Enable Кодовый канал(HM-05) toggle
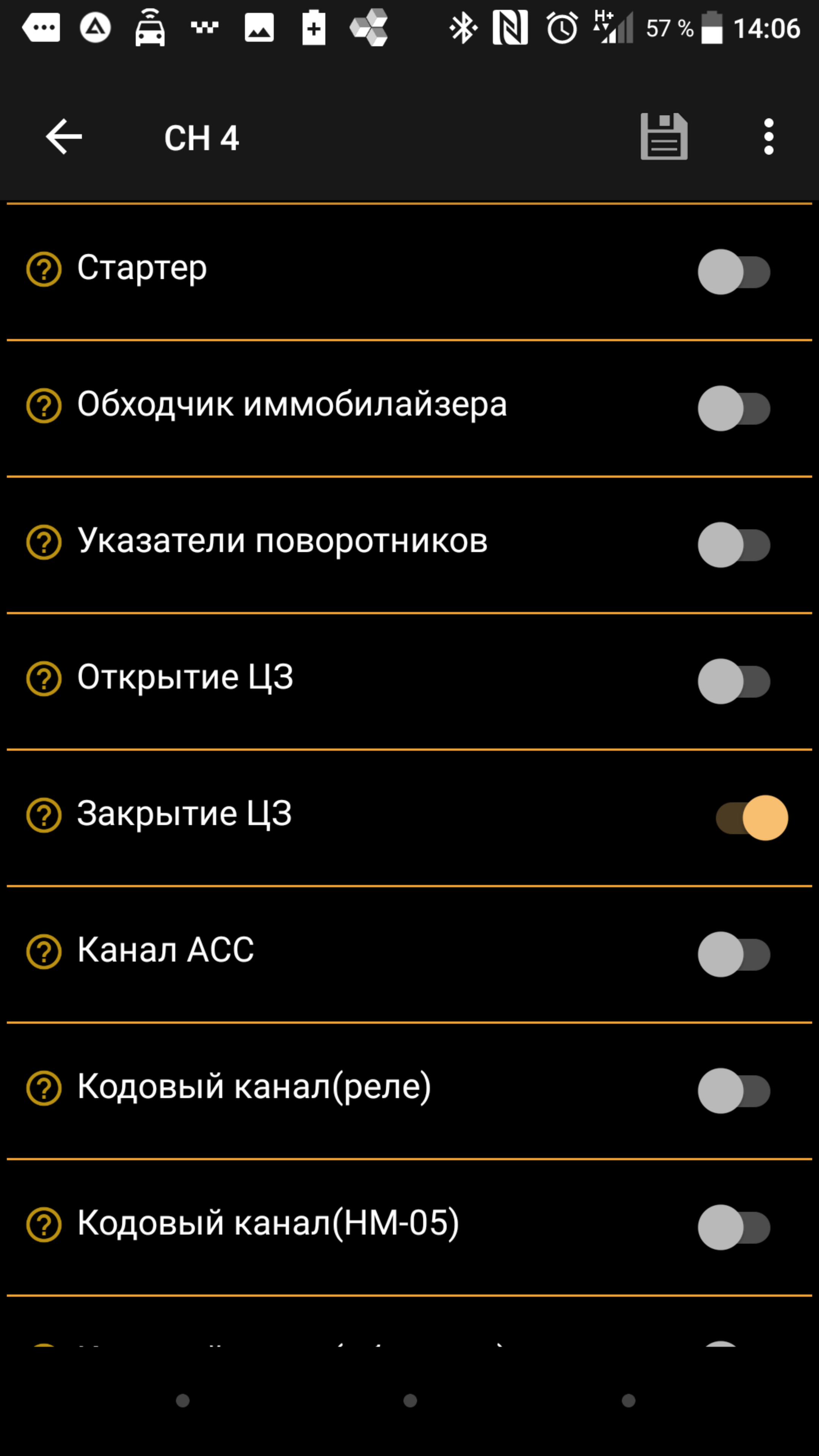Screen dimensions: 819x1456 click(x=734, y=1227)
